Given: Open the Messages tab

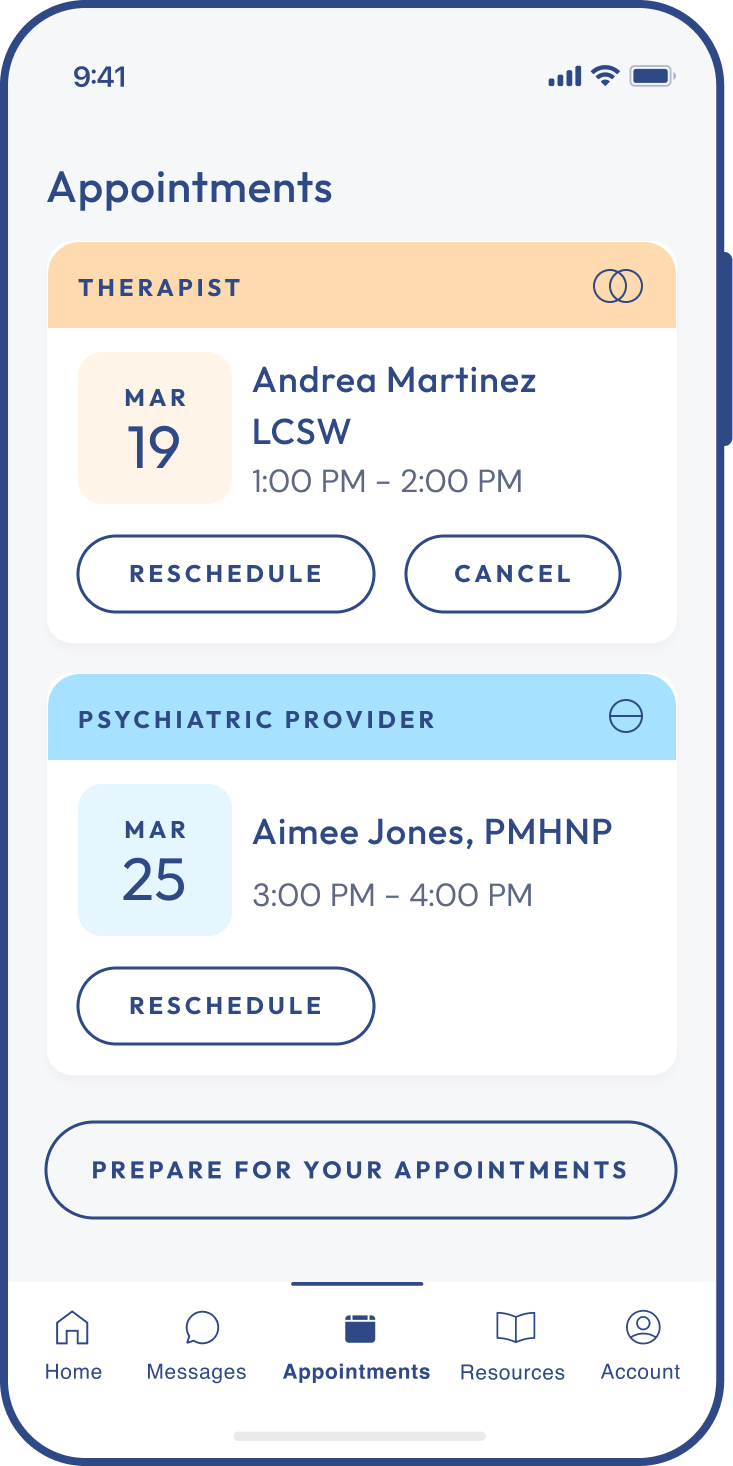Looking at the screenshot, I should pyautogui.click(x=197, y=1345).
